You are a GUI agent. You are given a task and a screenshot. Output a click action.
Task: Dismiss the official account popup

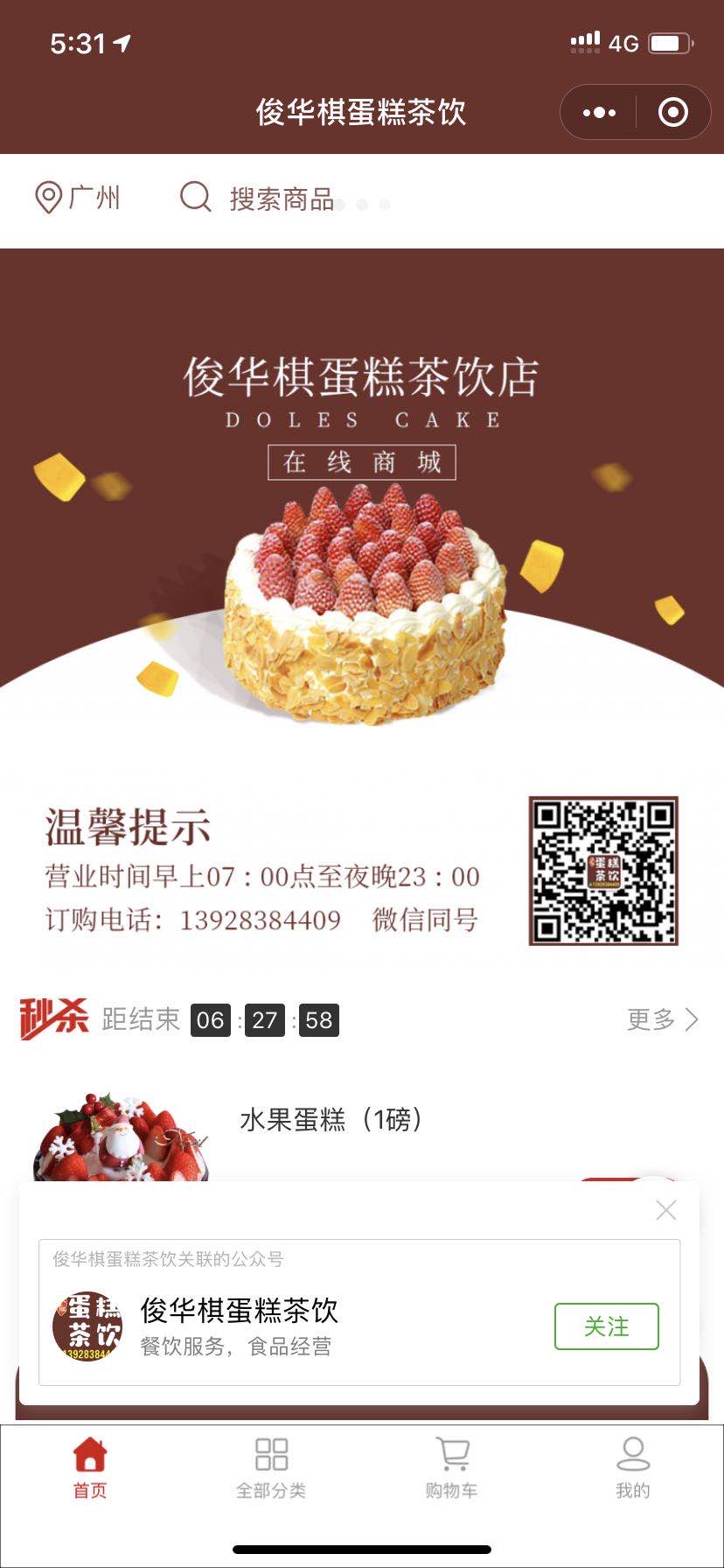[666, 1209]
